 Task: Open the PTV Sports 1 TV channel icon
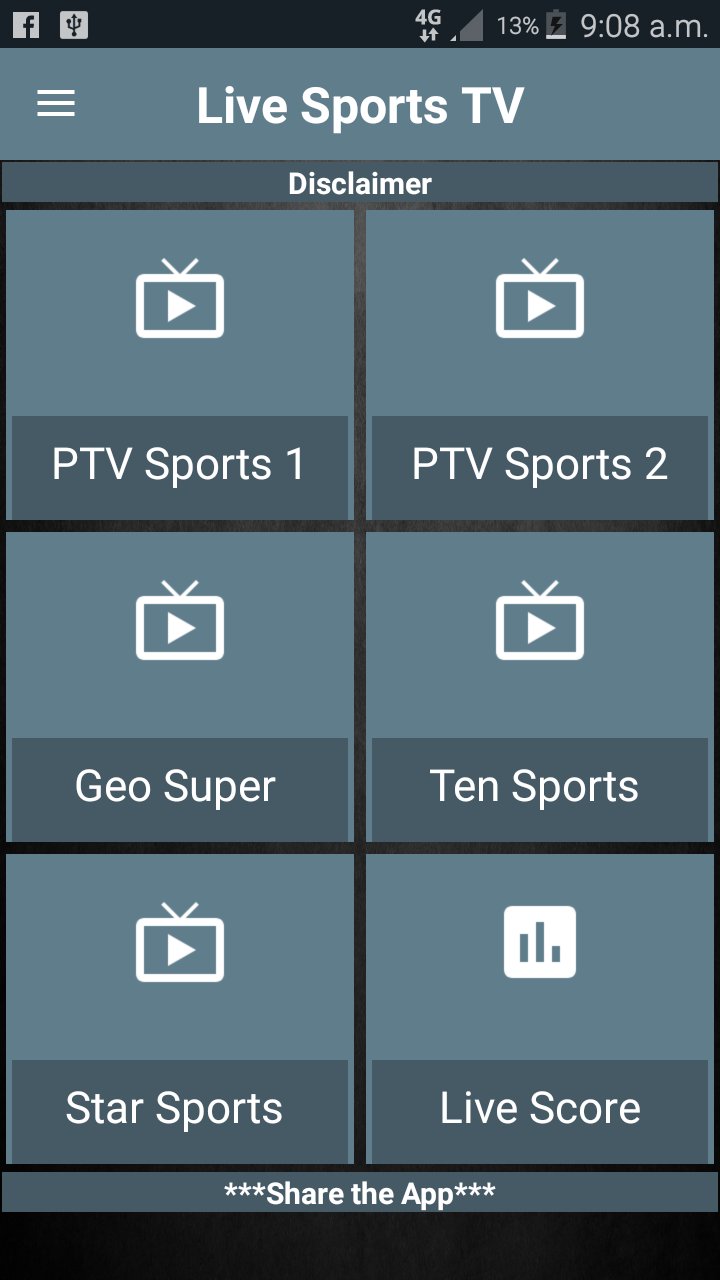(179, 300)
